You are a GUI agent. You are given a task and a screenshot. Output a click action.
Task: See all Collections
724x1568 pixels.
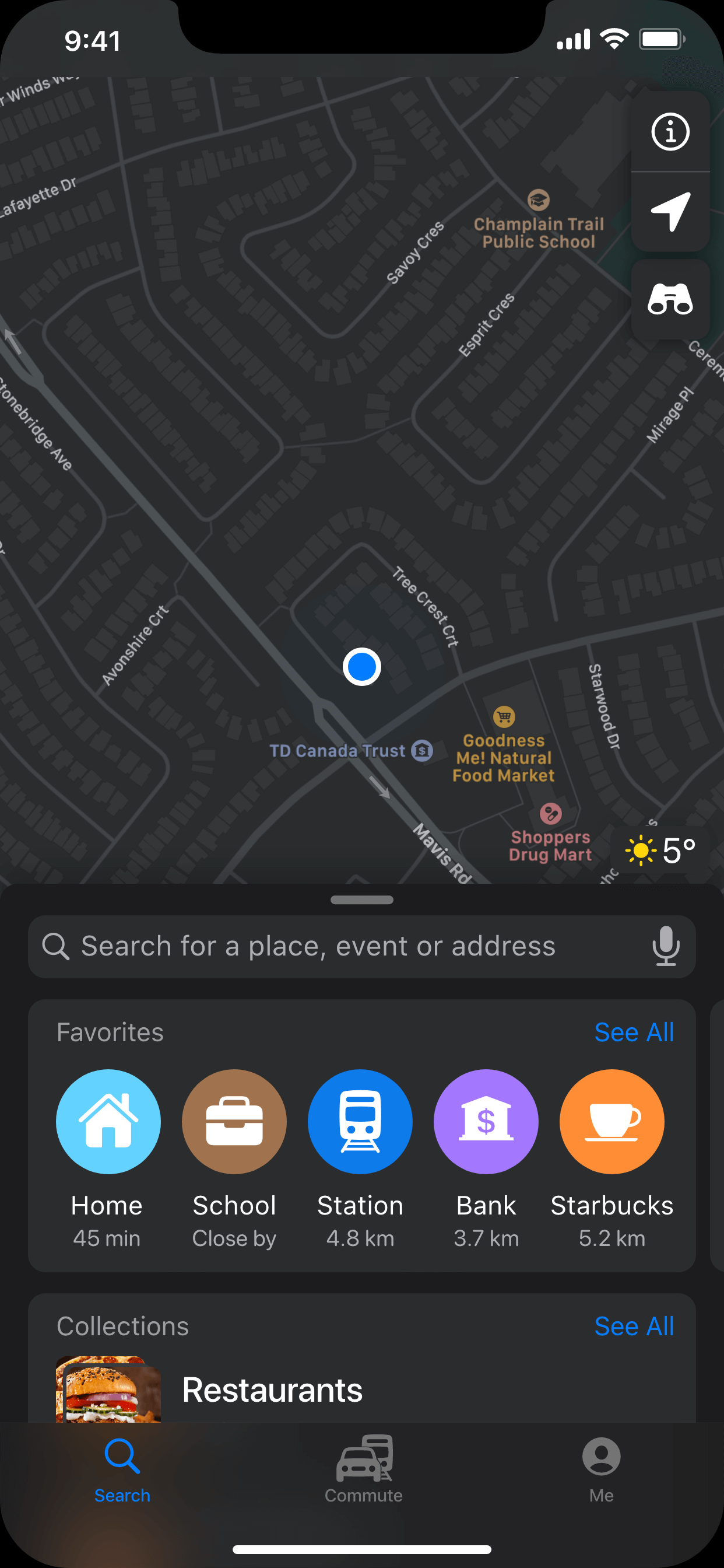[x=633, y=1326]
